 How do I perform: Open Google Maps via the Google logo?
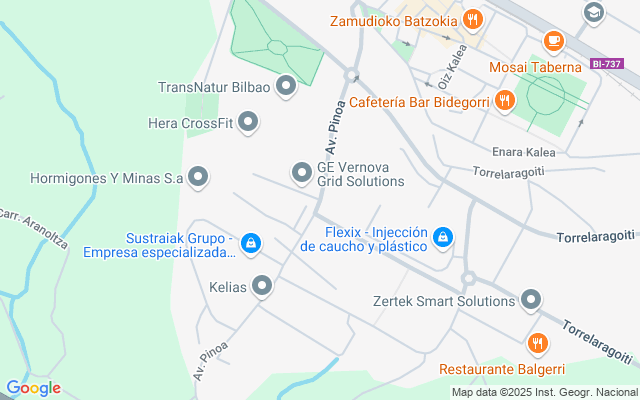pos(33,388)
